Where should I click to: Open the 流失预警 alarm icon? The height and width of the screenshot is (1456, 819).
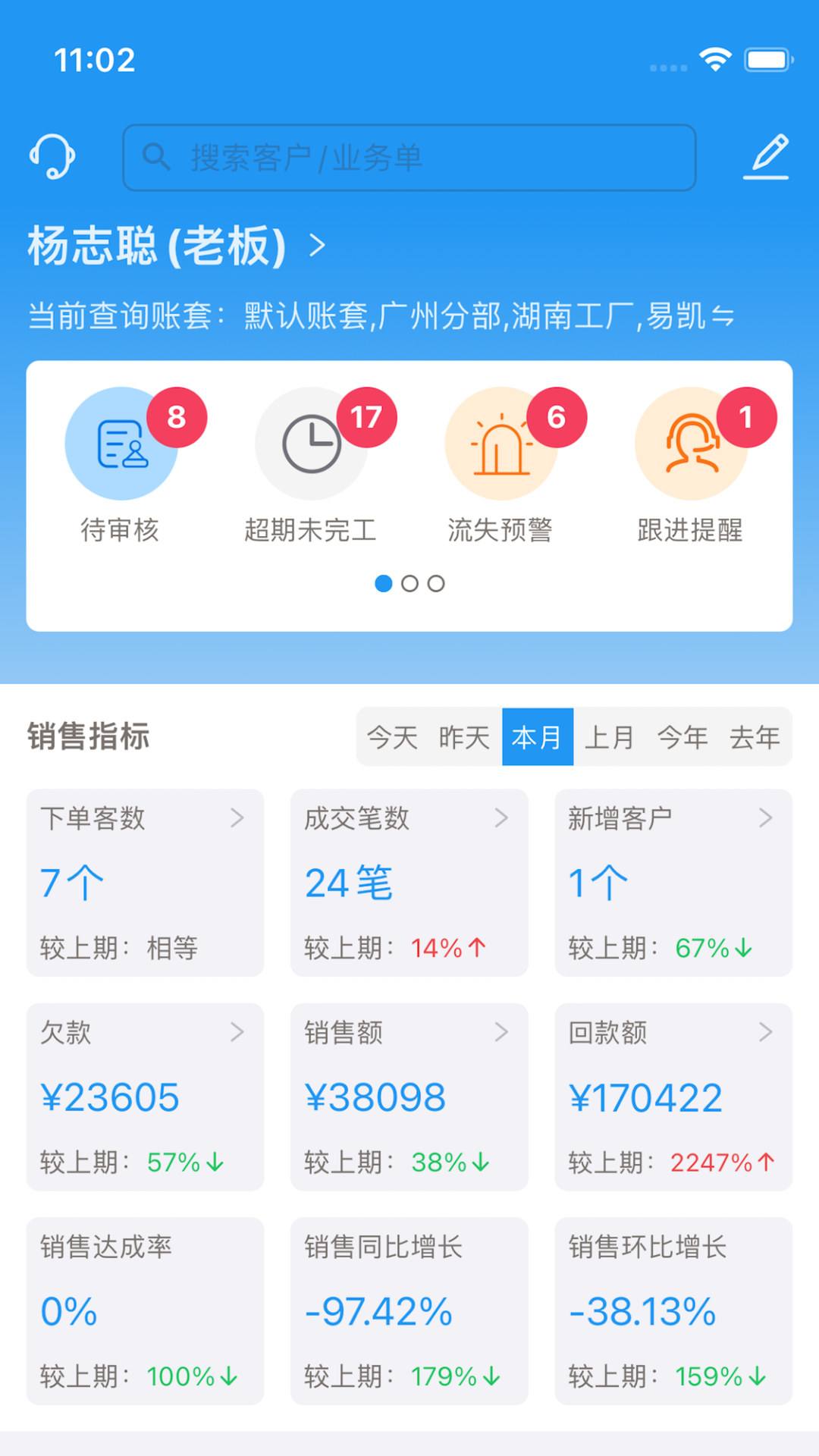(x=502, y=444)
